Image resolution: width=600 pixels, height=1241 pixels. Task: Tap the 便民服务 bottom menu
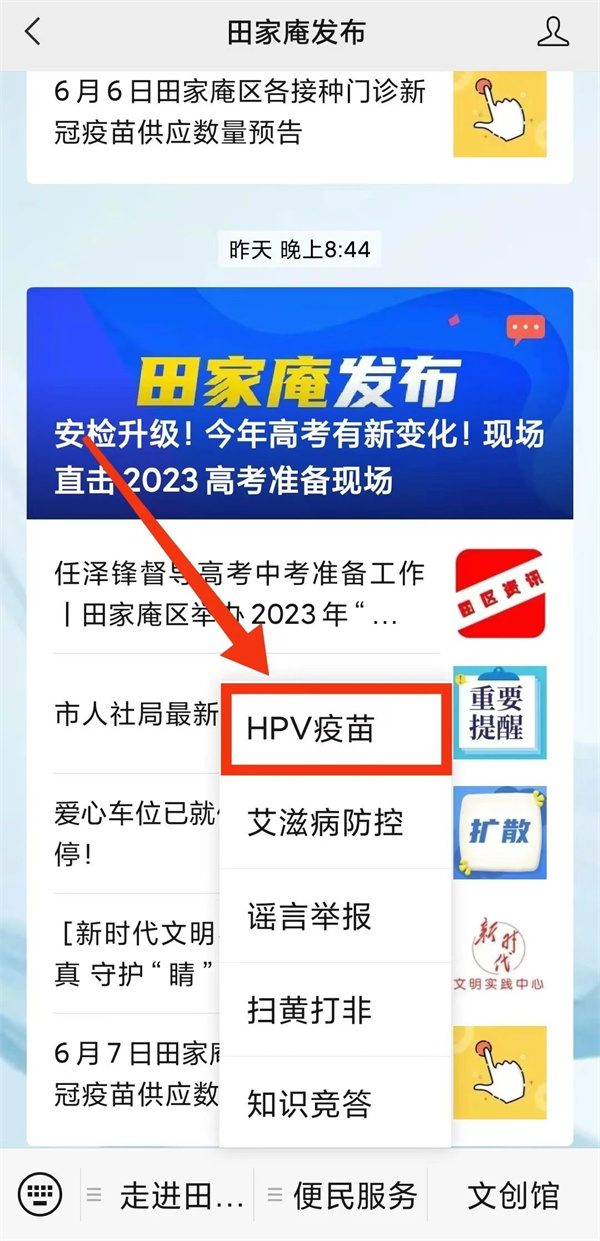click(x=345, y=1194)
